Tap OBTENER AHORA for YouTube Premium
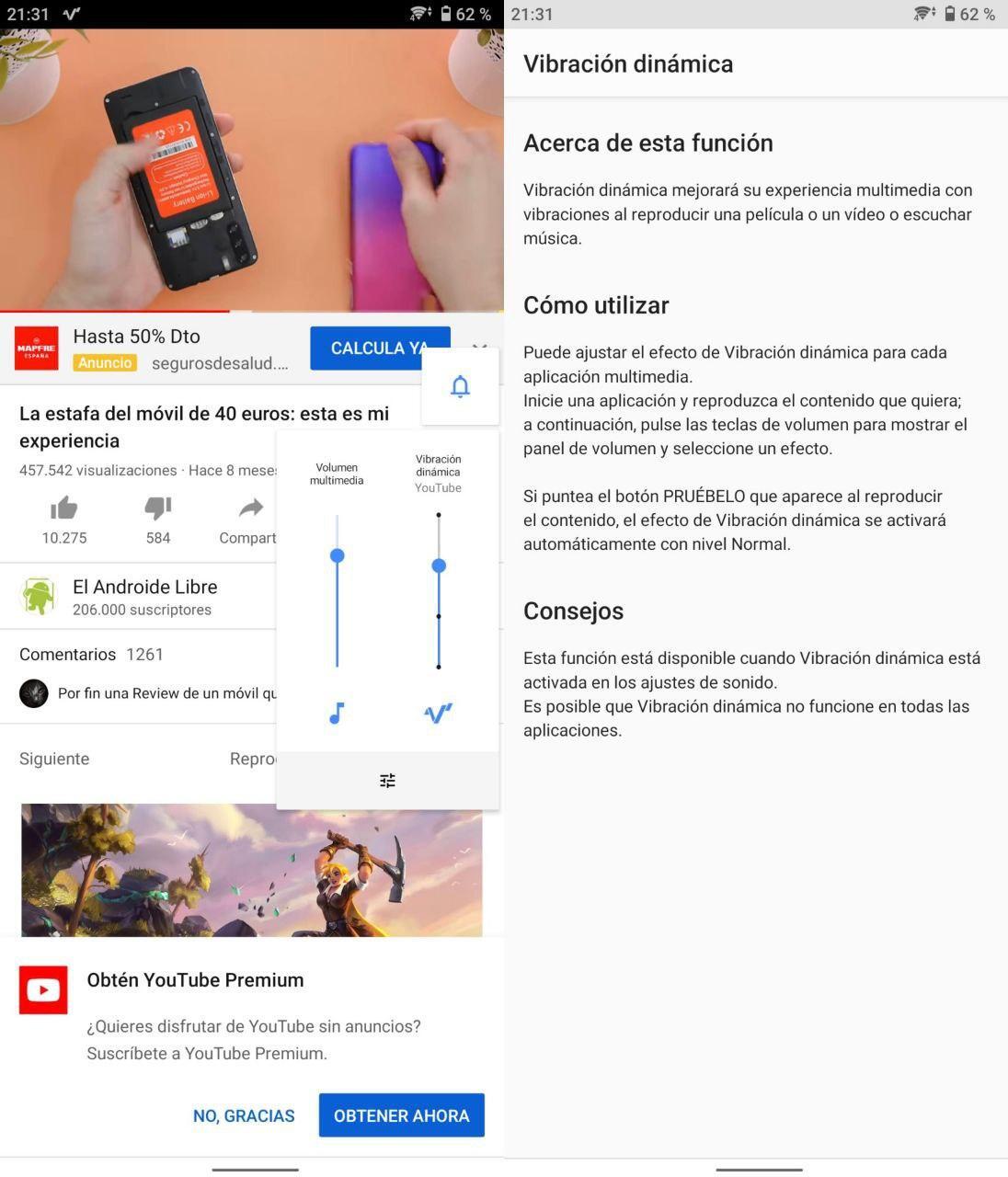 click(401, 1115)
